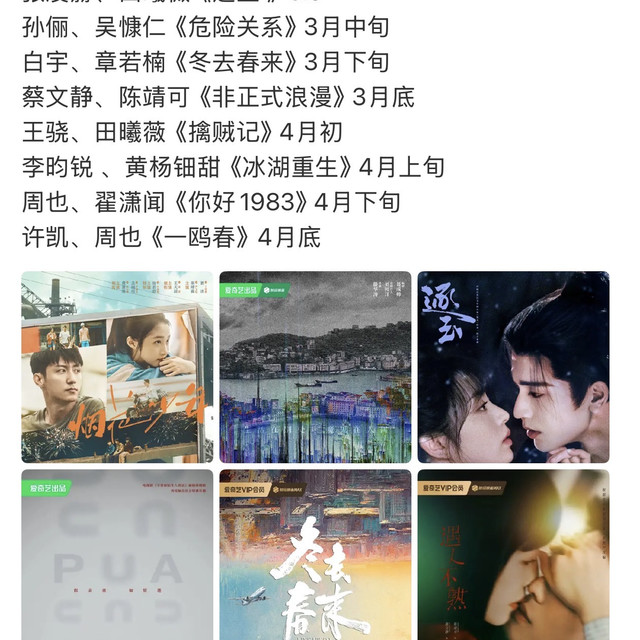640x640 pixels.
Task: View the dark harbor city poster image
Action: [315, 366]
